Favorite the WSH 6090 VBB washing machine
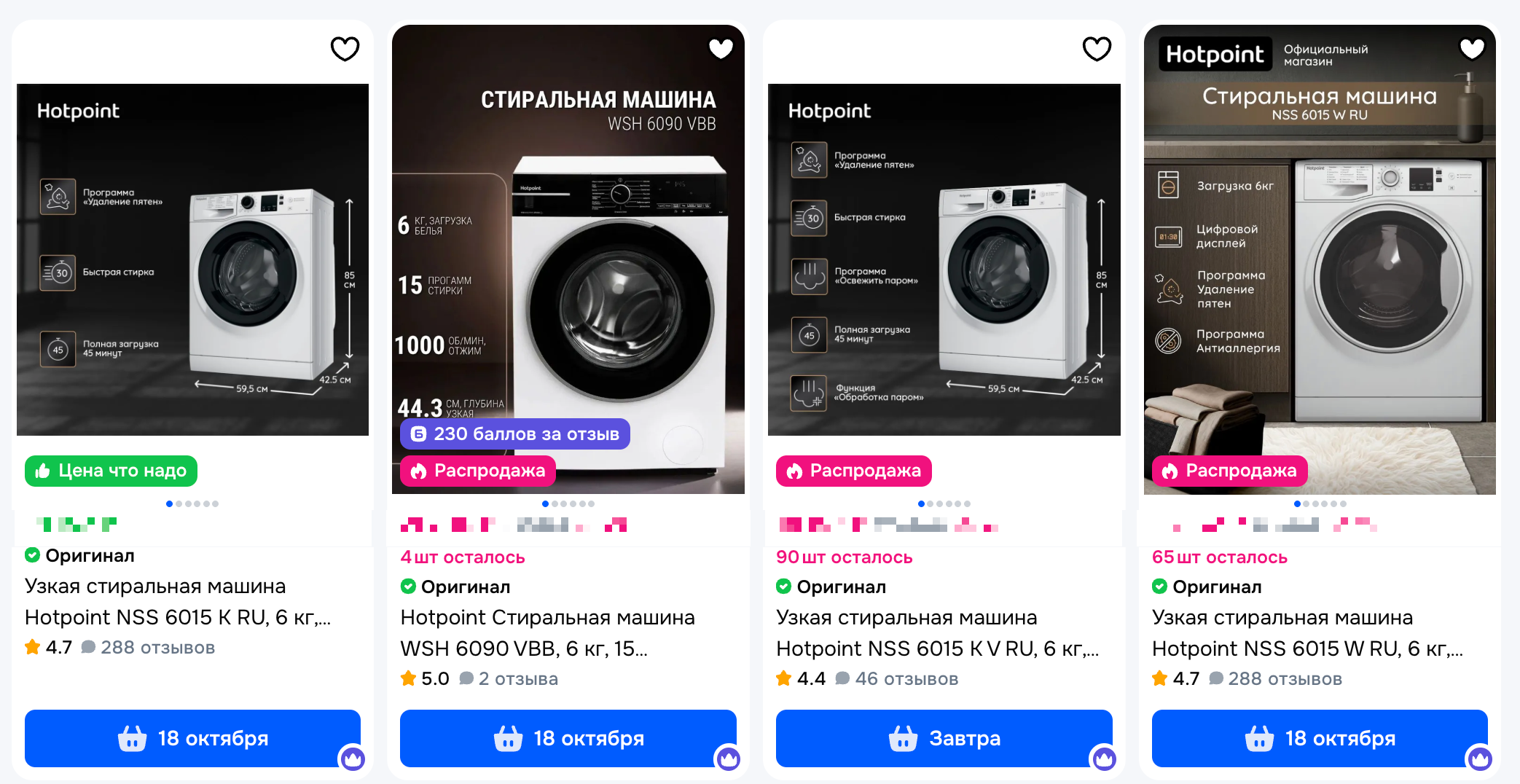 [x=721, y=49]
